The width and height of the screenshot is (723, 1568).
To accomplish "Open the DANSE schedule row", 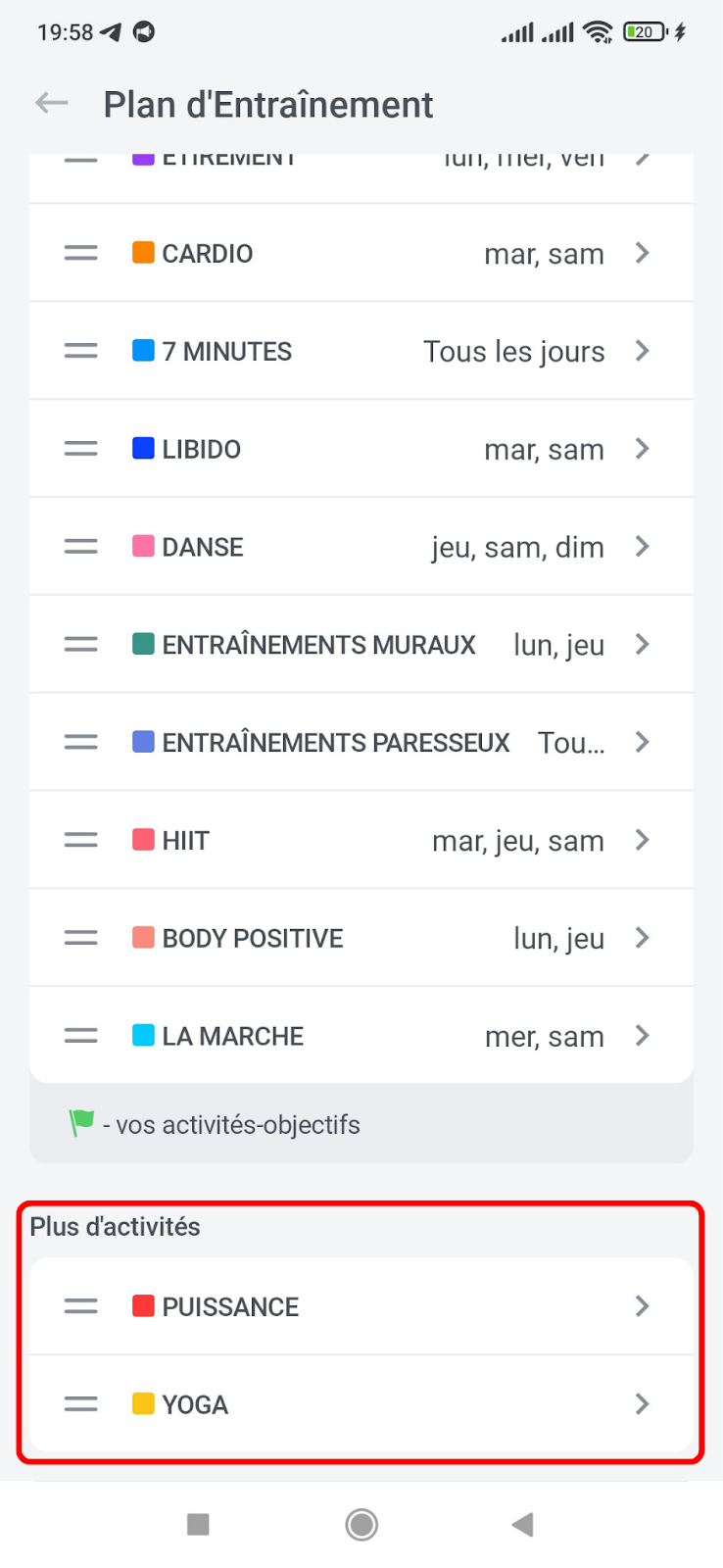I will click(361, 547).
